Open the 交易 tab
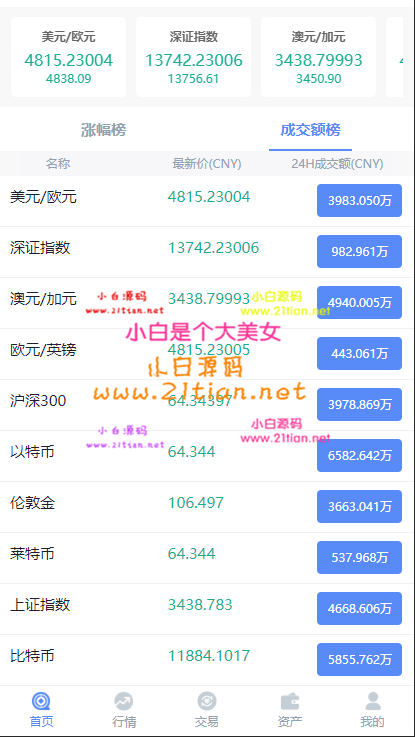 (207, 710)
